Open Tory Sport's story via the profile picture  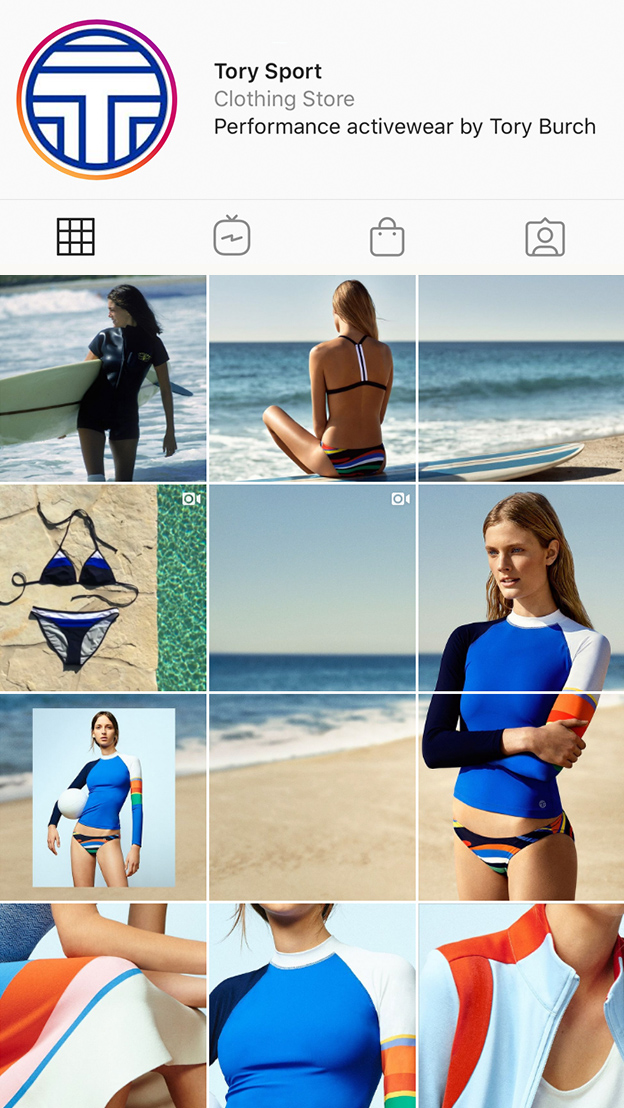pyautogui.click(x=97, y=100)
